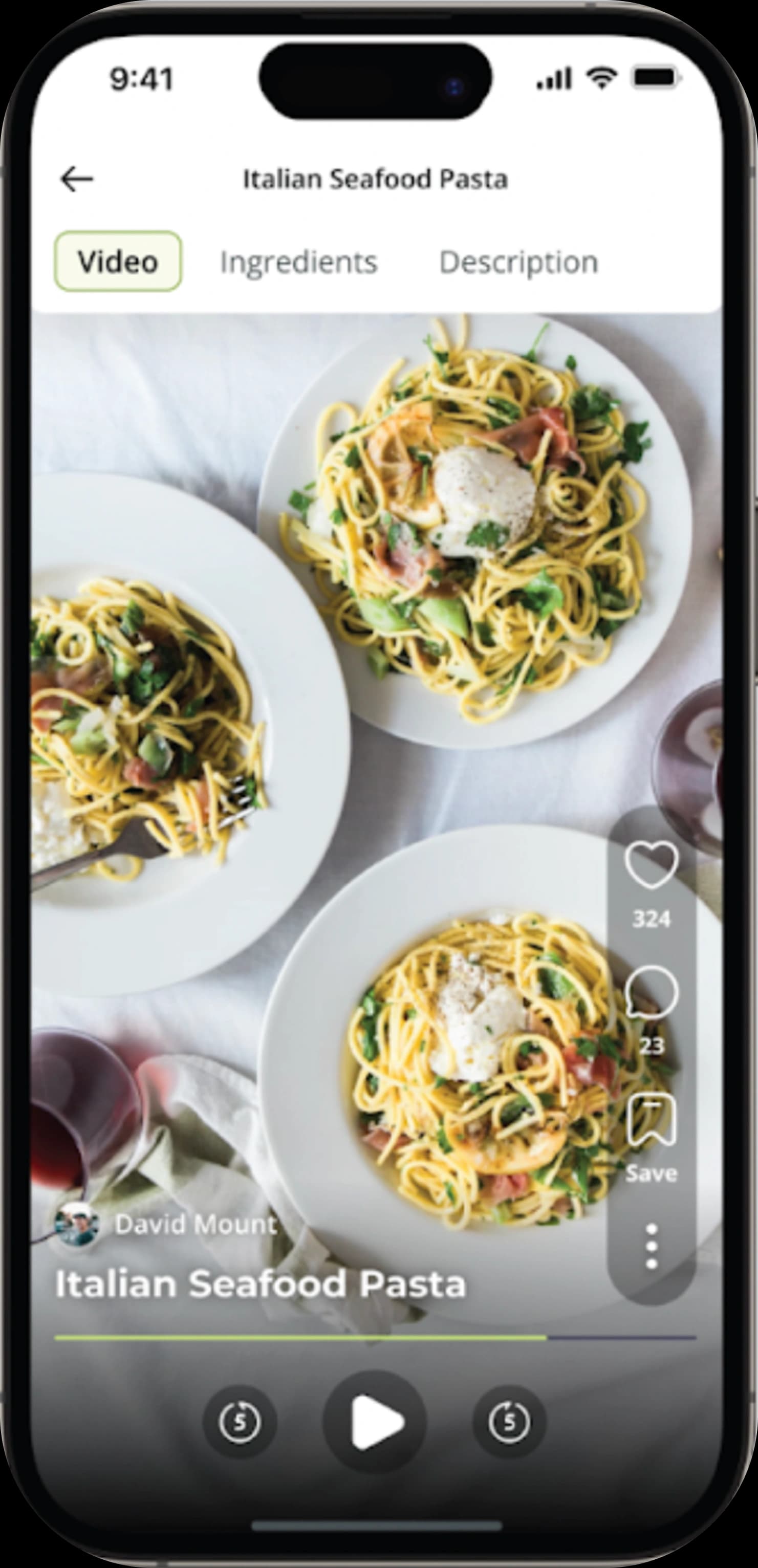
Task: Open David Mount's profile
Action: pos(77,1224)
